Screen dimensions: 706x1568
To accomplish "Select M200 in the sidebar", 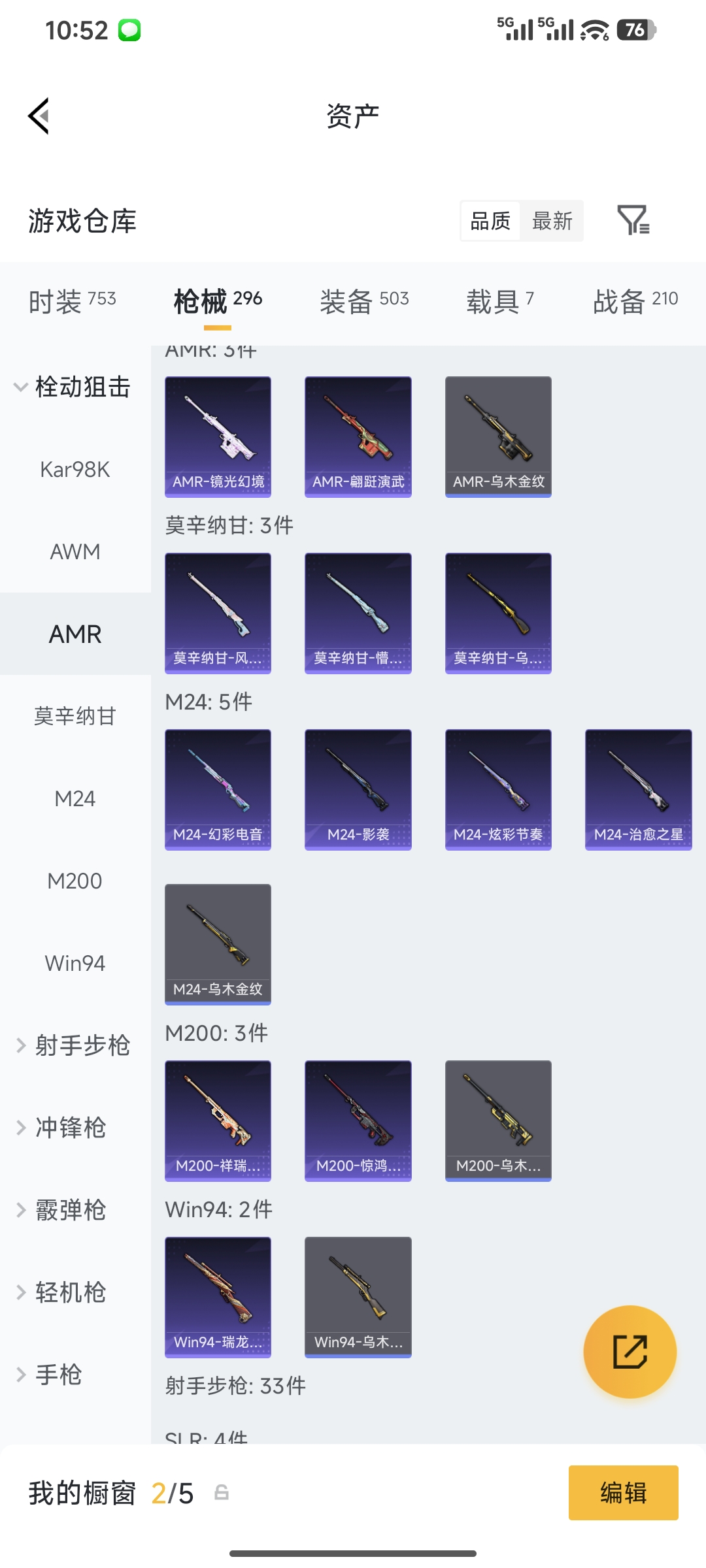I will pos(75,880).
